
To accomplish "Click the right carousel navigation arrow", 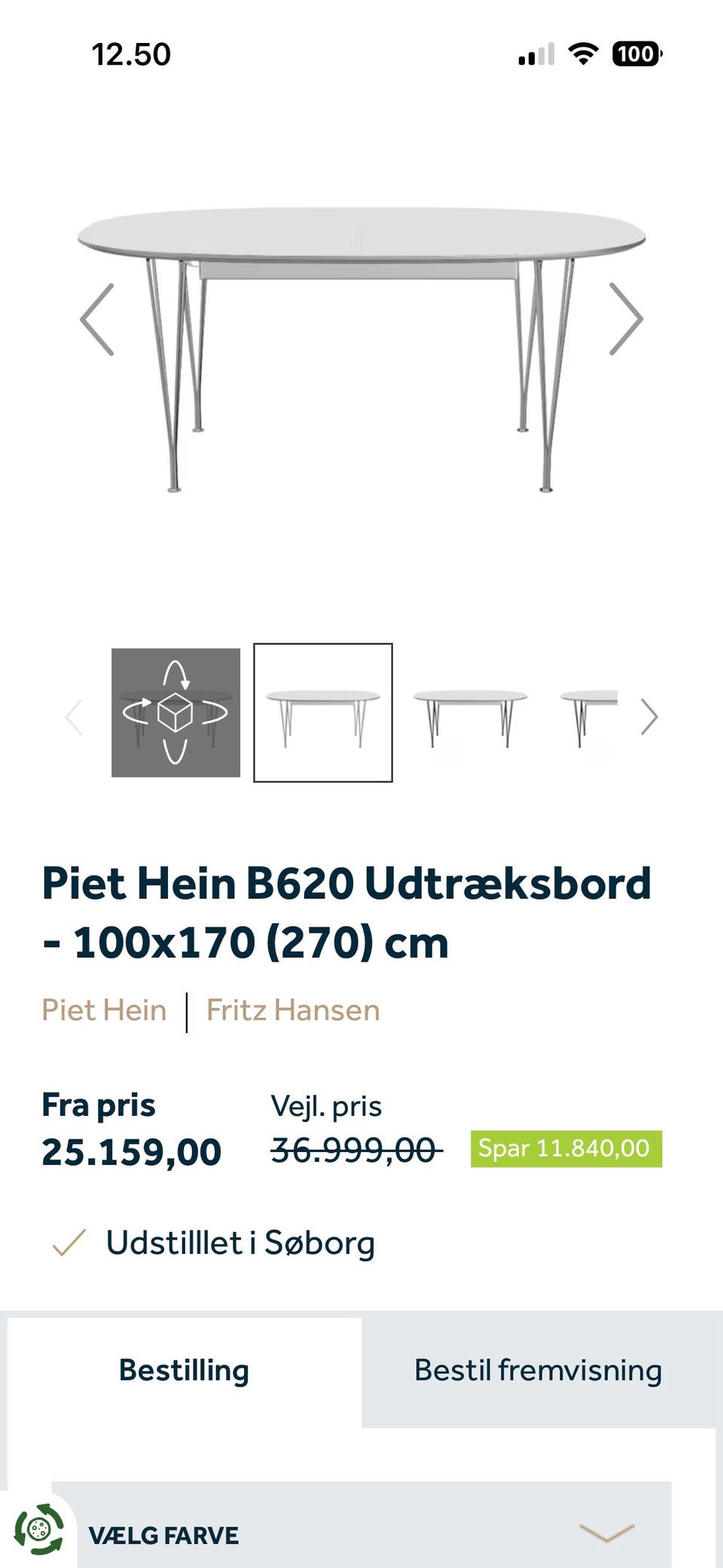I will (627, 319).
